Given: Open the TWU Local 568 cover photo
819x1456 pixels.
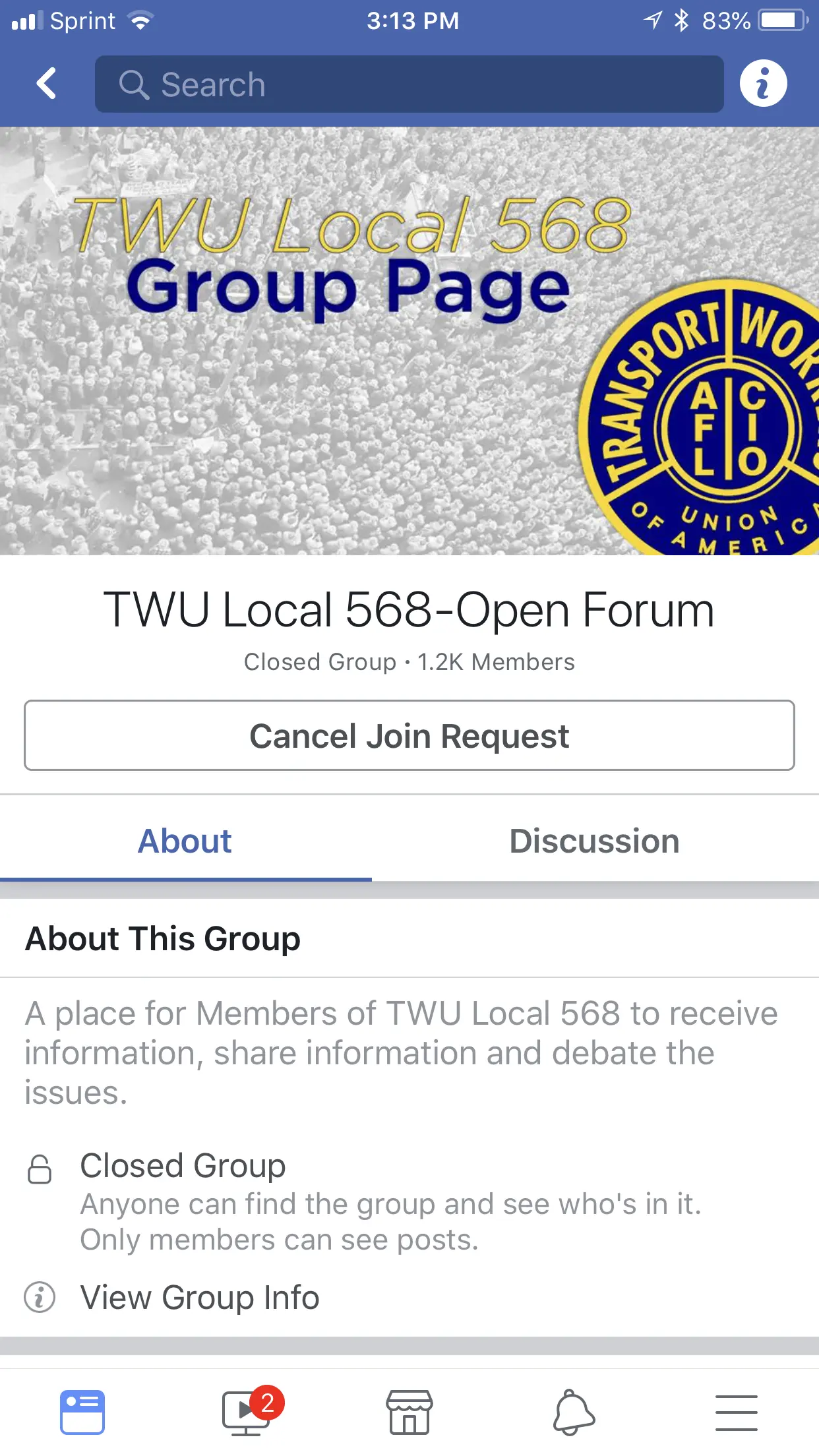Looking at the screenshot, I should pos(409,341).
